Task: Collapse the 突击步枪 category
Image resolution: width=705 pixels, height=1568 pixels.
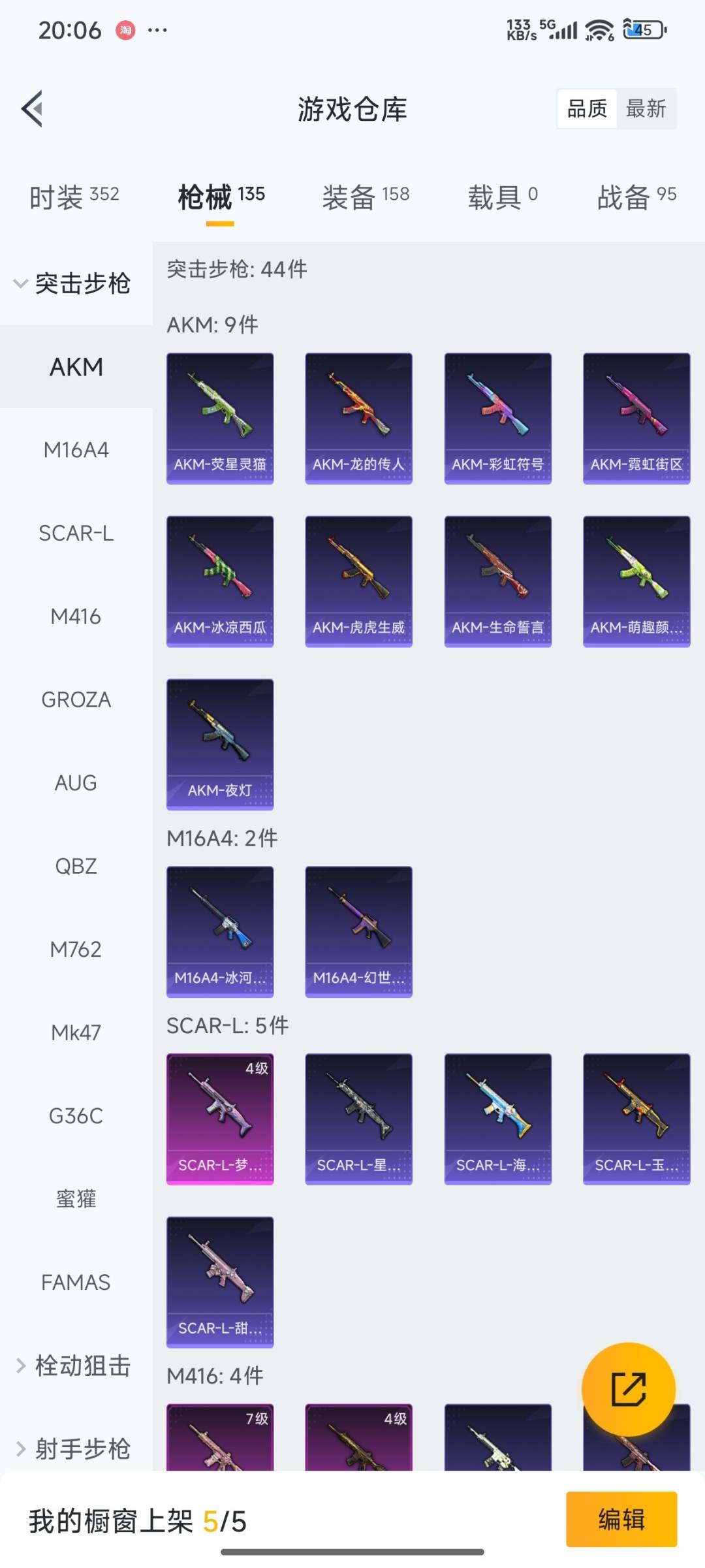Action: click(x=73, y=283)
